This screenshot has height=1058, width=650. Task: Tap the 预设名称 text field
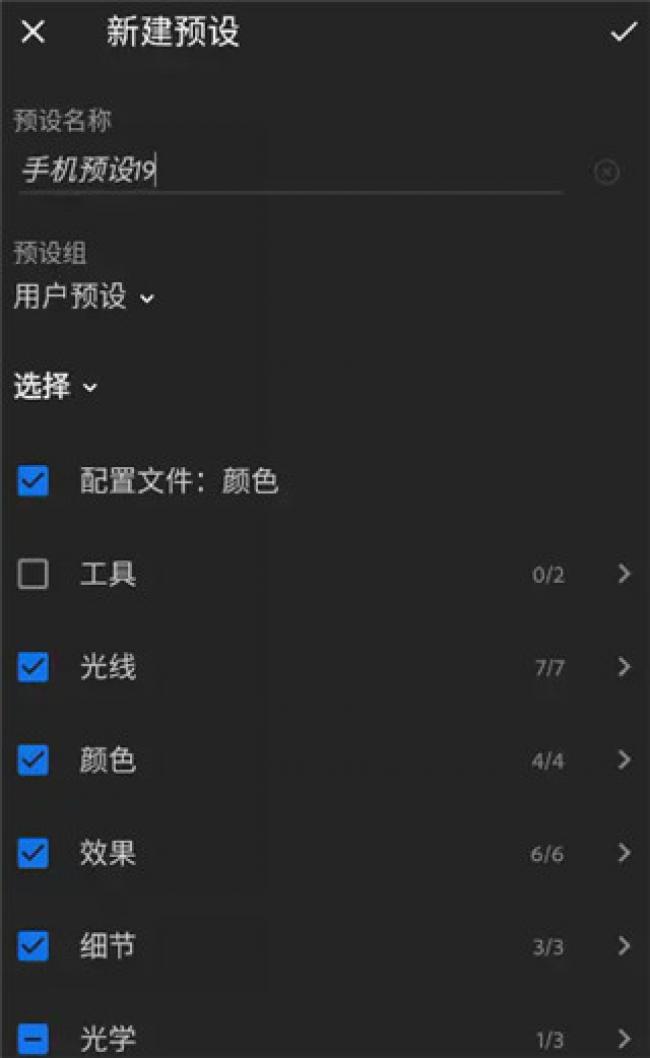[290, 170]
